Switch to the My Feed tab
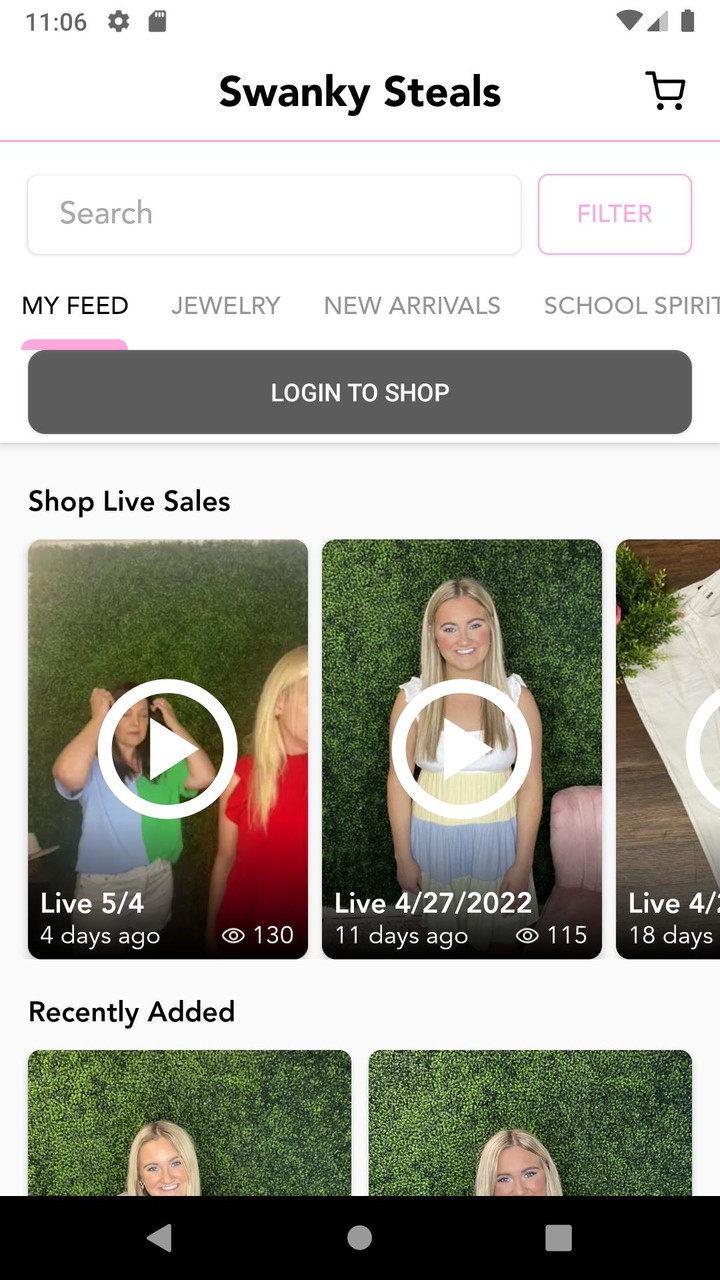This screenshot has height=1280, width=720. [x=75, y=306]
